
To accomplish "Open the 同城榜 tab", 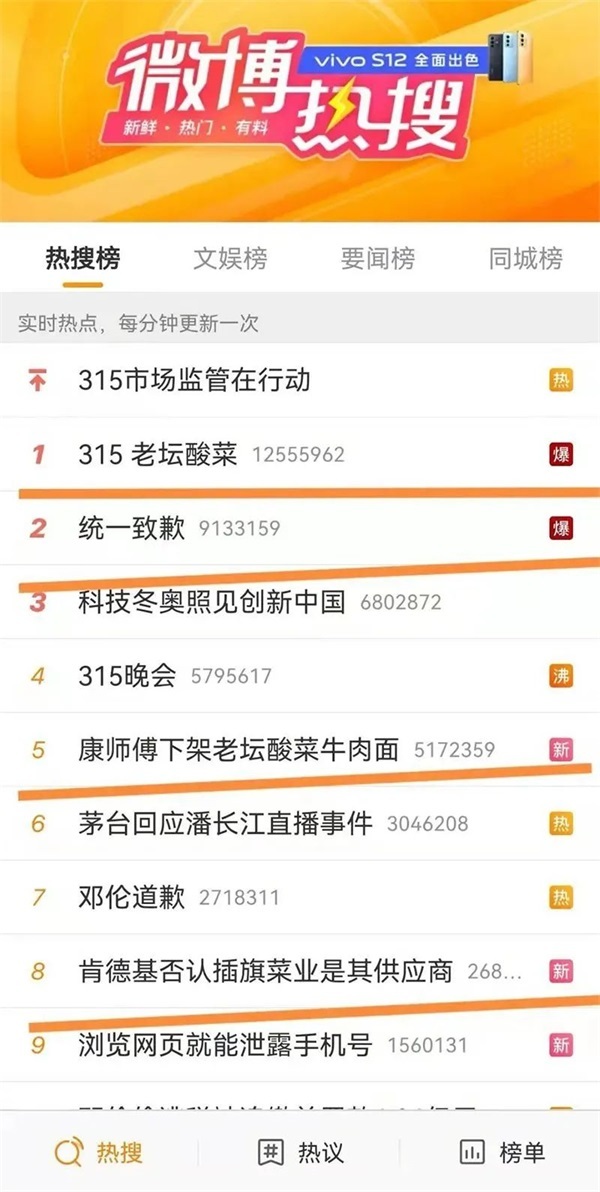I will click(525, 259).
